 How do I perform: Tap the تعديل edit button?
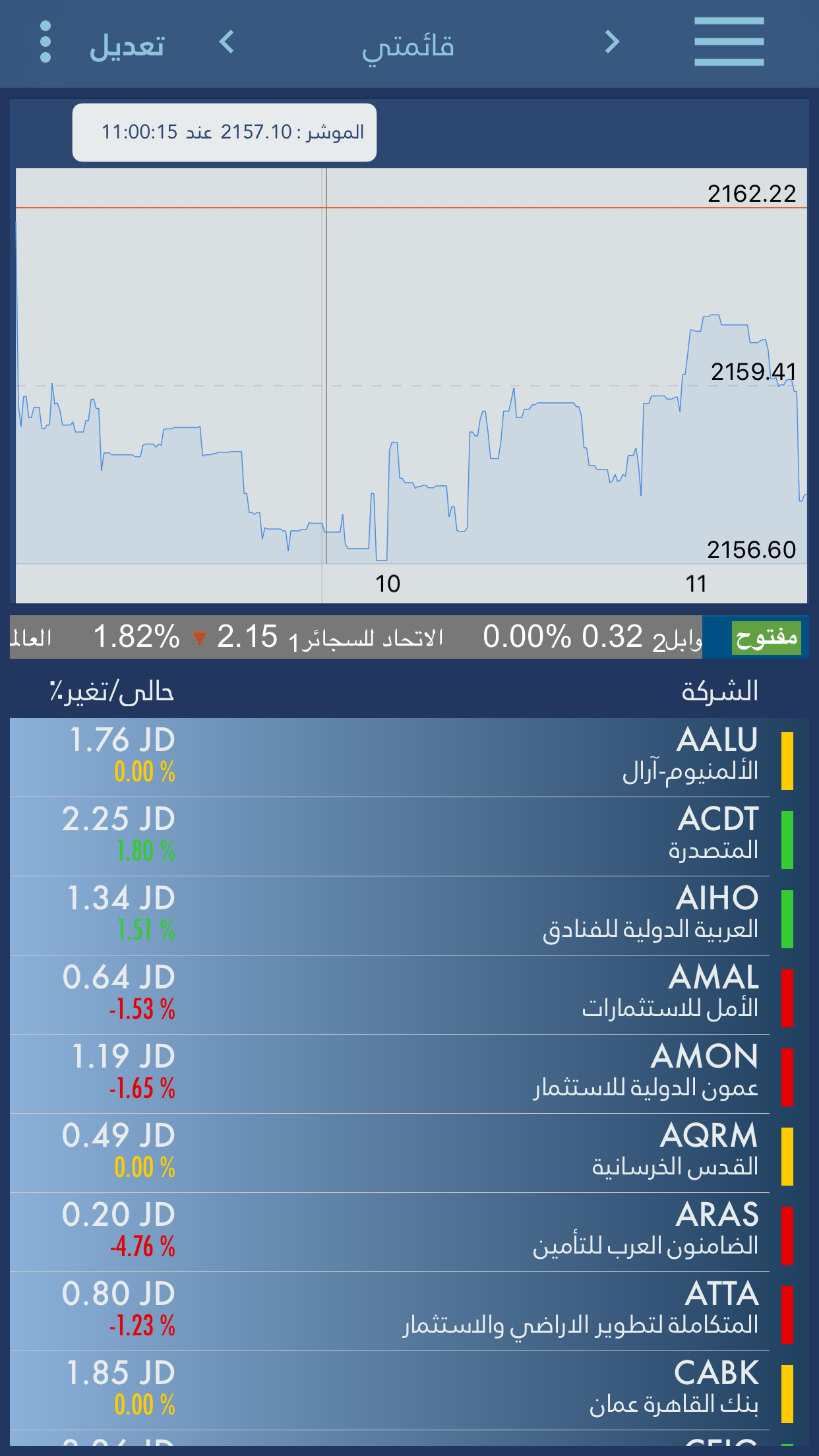pos(127,46)
